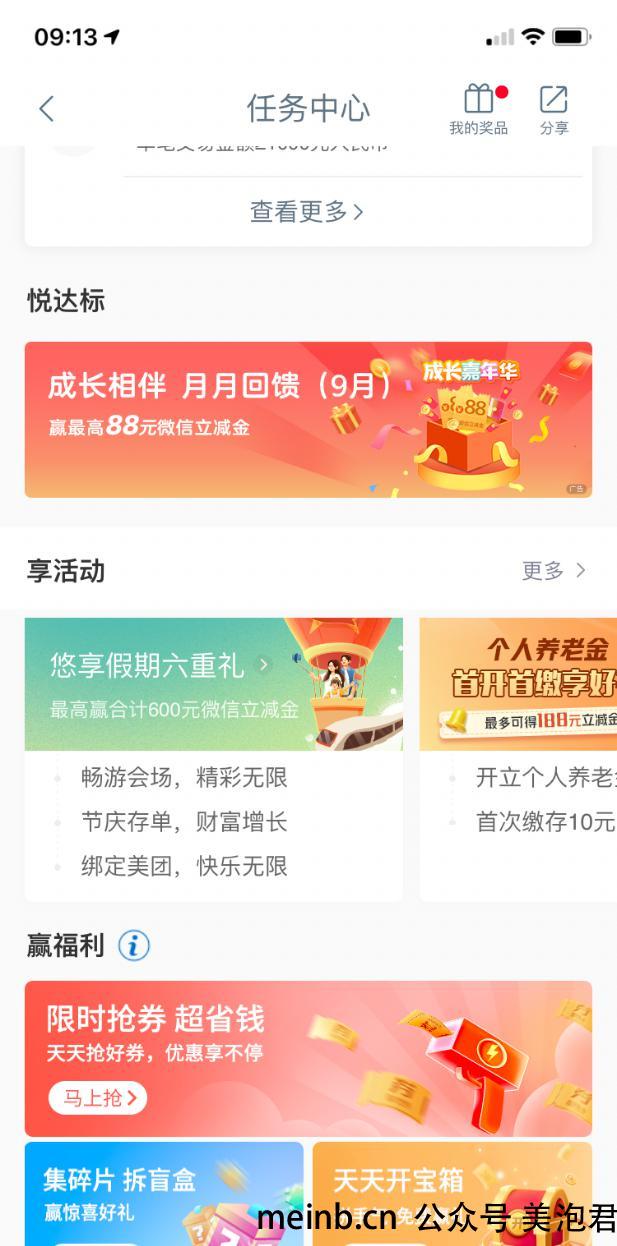Go back from 任务中心
Screen dimensions: 617x1246
click(x=46, y=108)
